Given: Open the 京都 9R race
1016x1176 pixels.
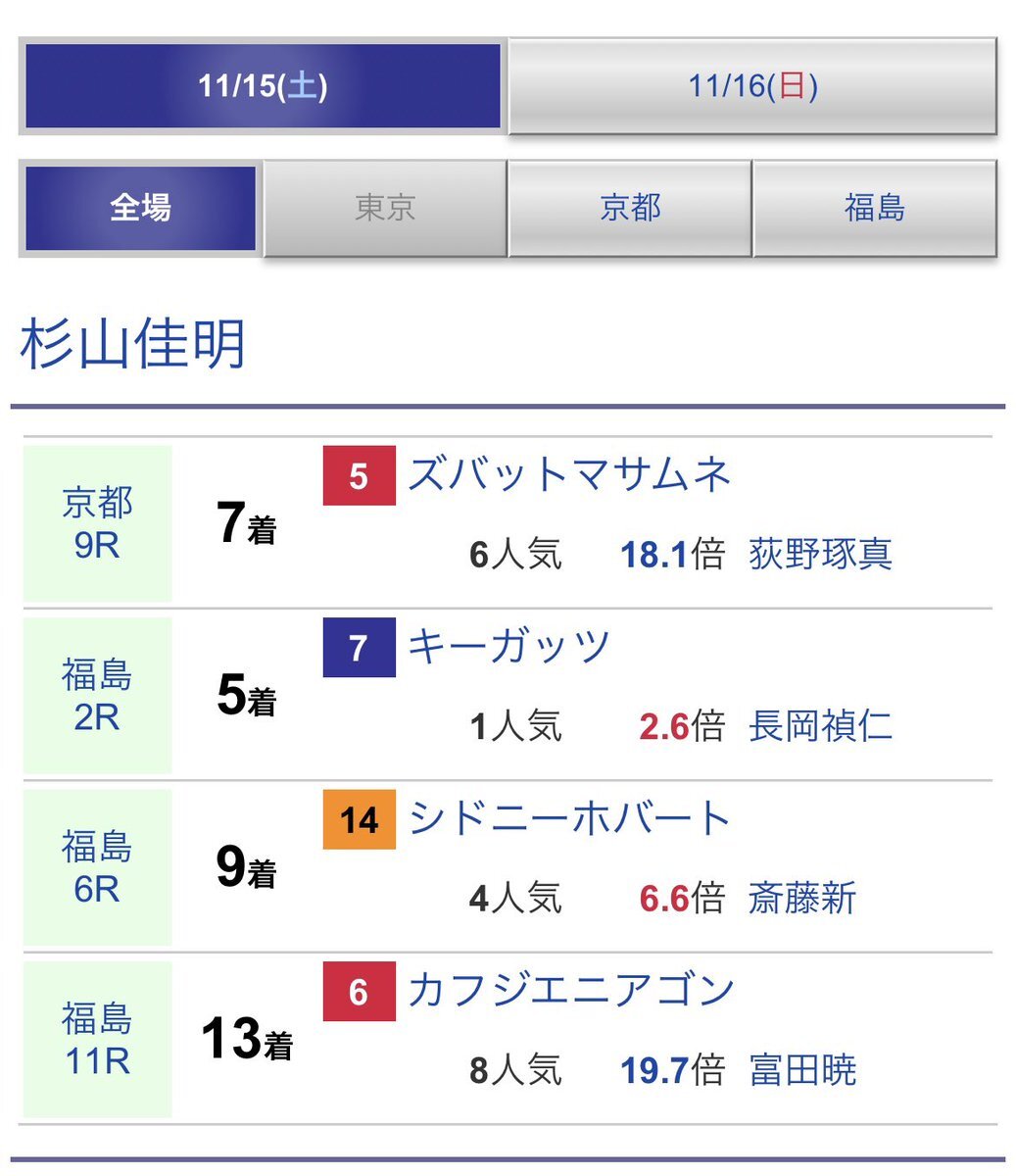Looking at the screenshot, I should [x=97, y=523].
